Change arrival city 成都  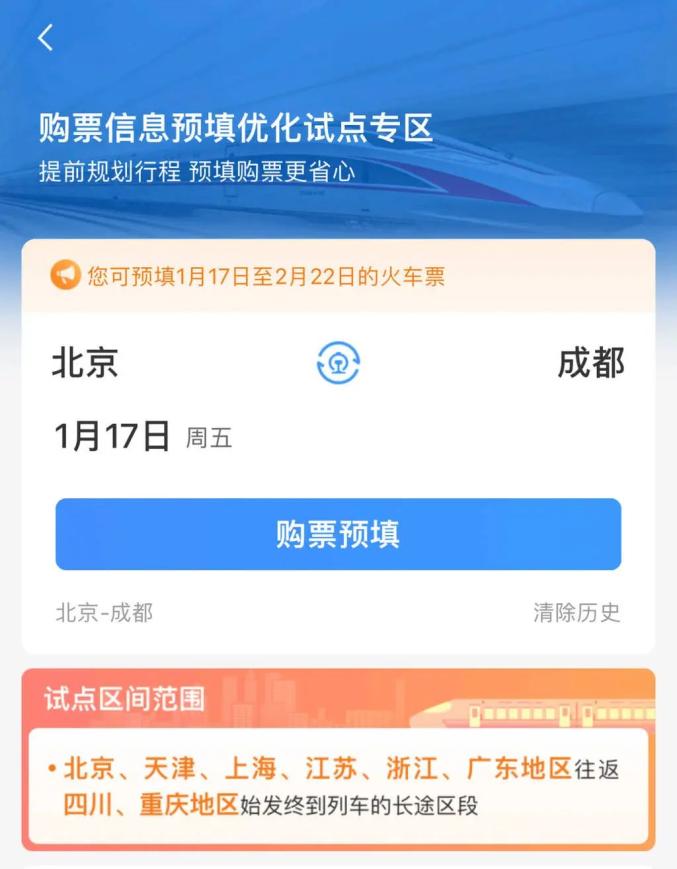coord(590,363)
